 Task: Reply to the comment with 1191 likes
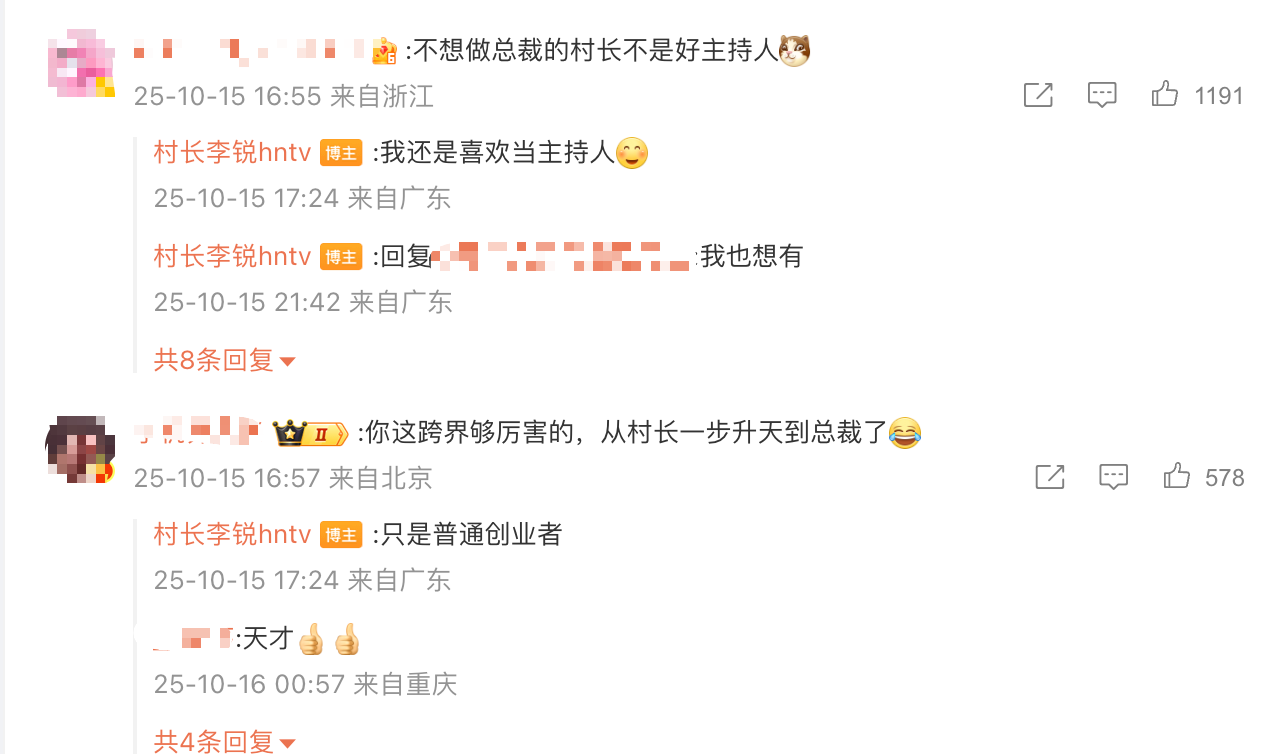[x=1101, y=96]
